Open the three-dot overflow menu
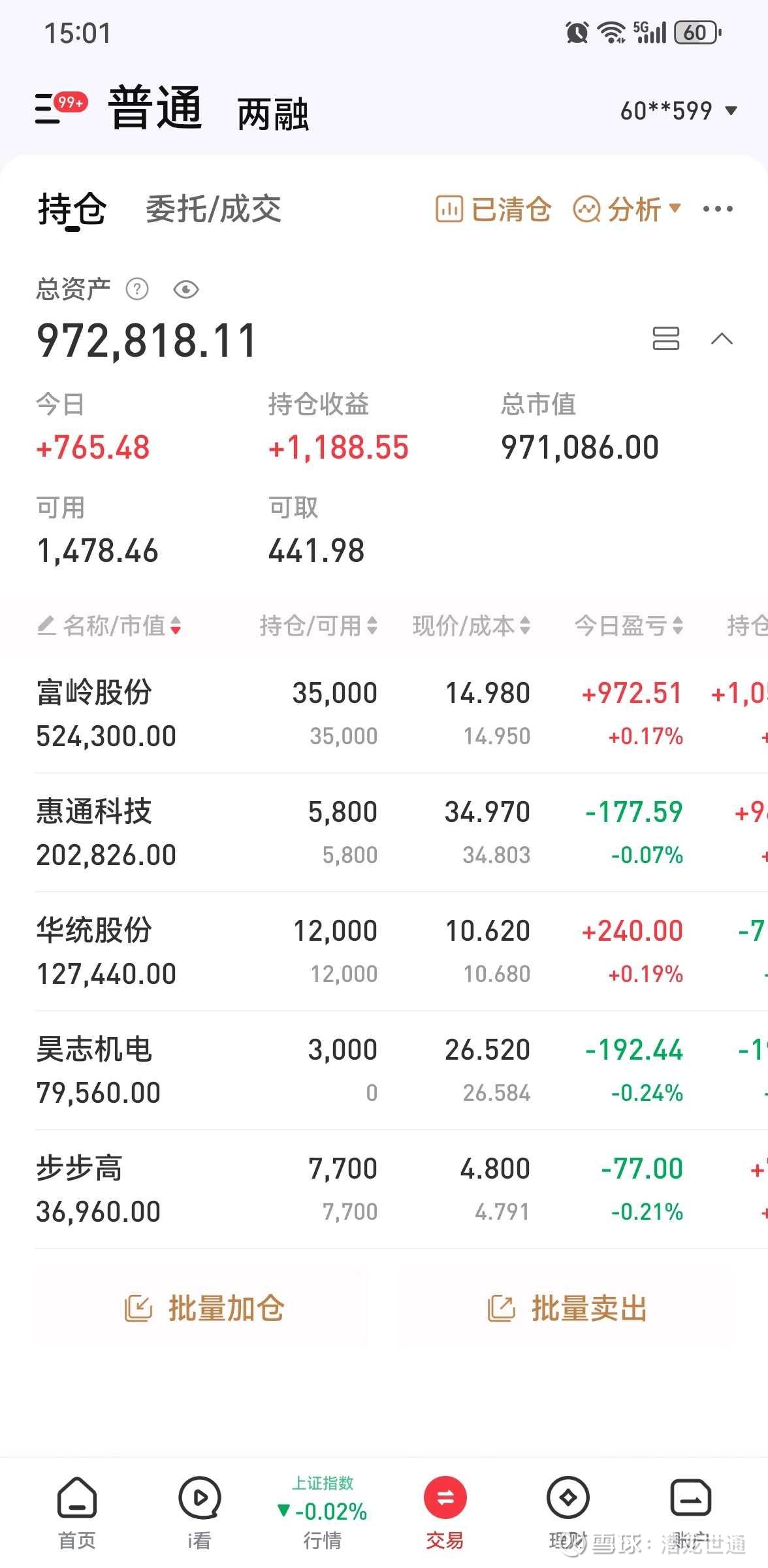Image resolution: width=768 pixels, height=1568 pixels. [x=718, y=209]
